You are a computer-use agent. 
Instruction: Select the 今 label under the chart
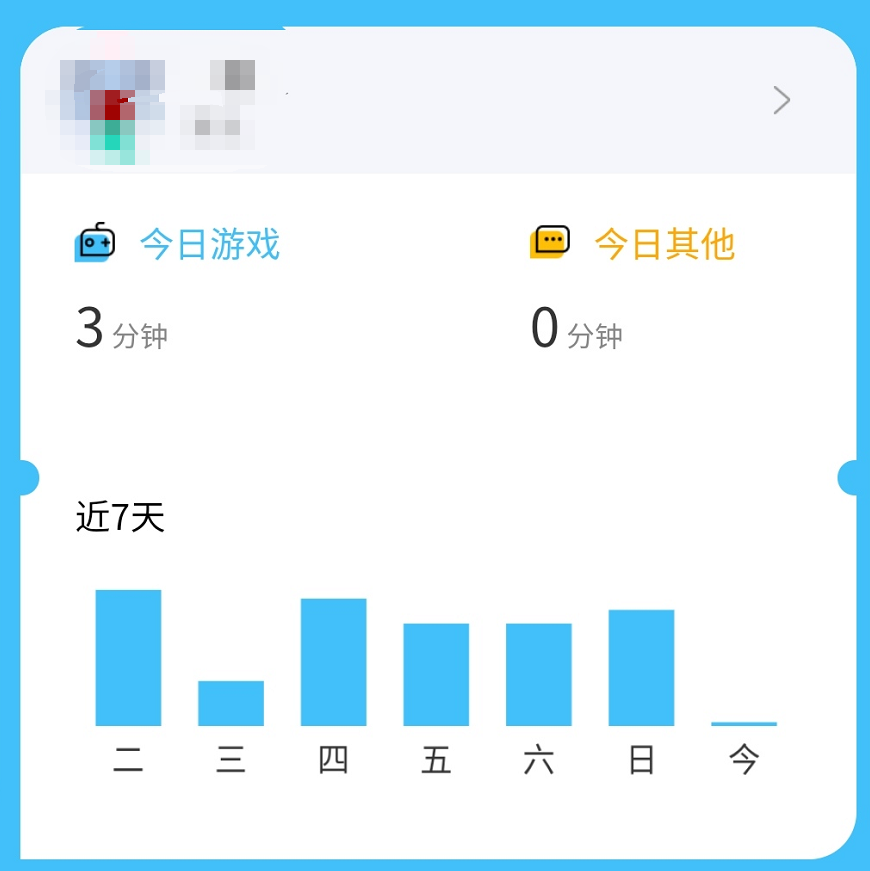744,760
